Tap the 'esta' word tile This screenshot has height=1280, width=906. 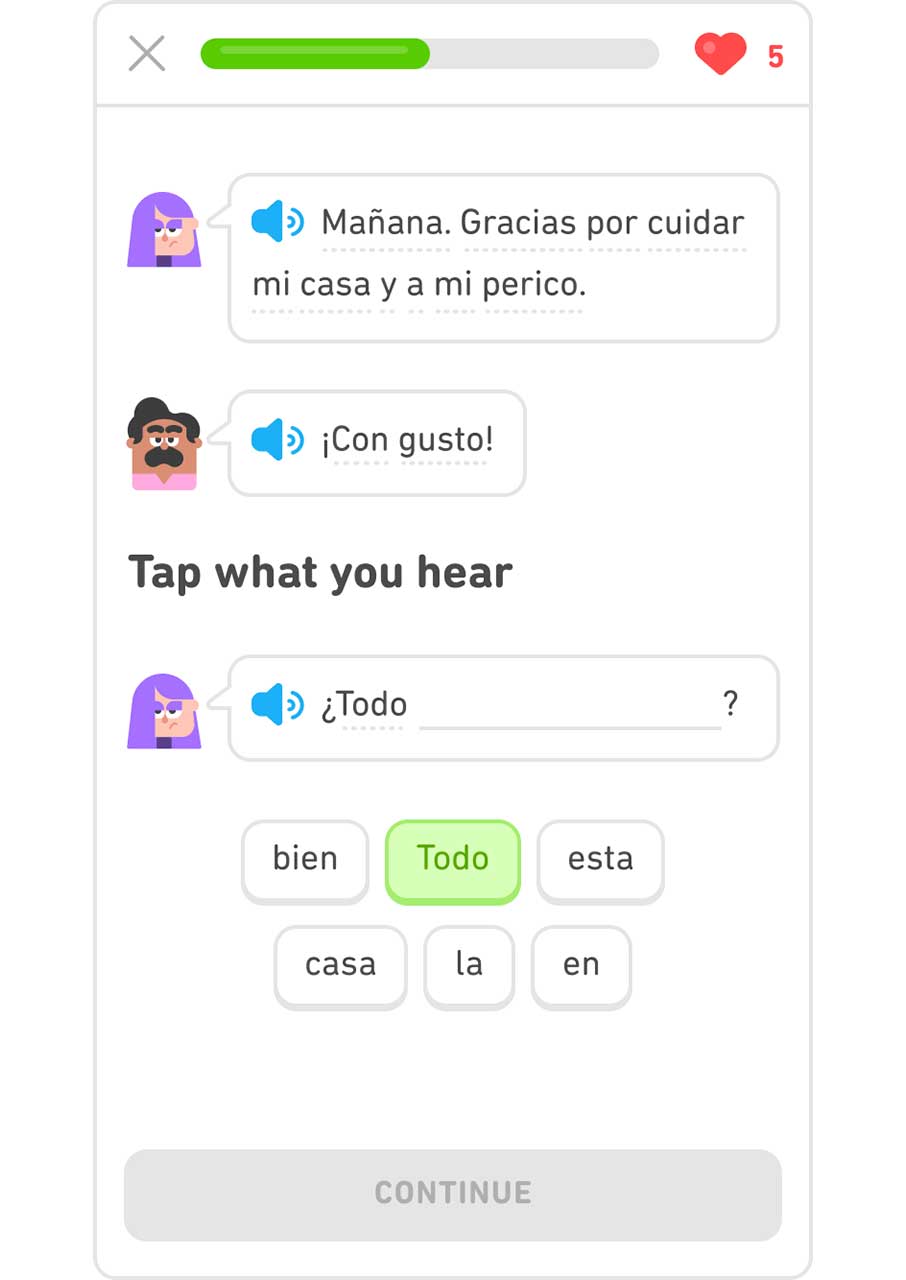click(600, 858)
